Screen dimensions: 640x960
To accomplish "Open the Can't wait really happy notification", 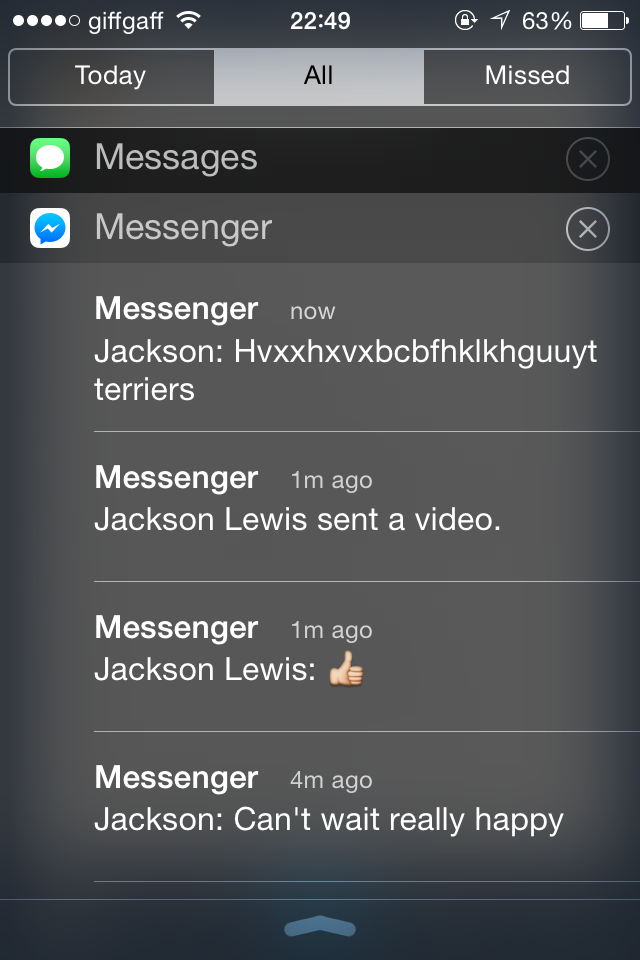I will (345, 801).
